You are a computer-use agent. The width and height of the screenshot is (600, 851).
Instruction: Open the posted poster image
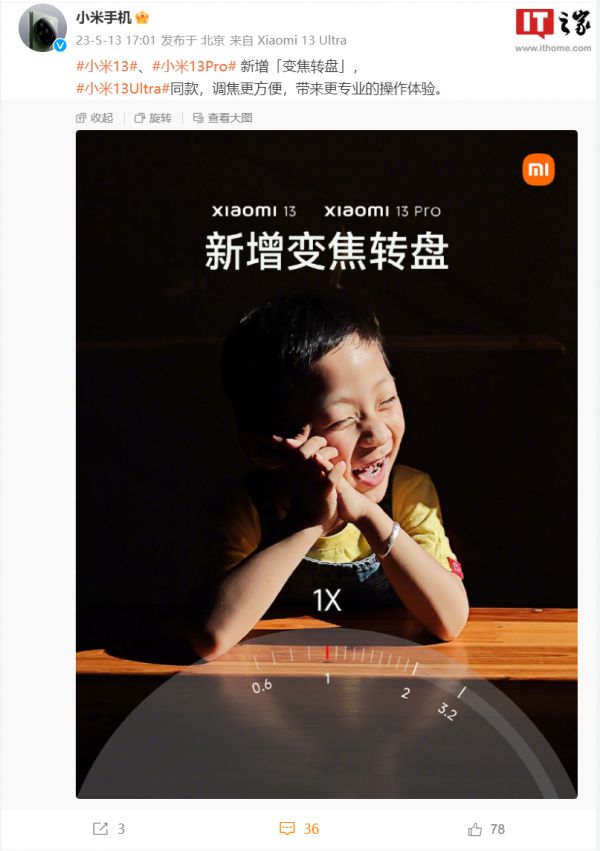pos(326,463)
